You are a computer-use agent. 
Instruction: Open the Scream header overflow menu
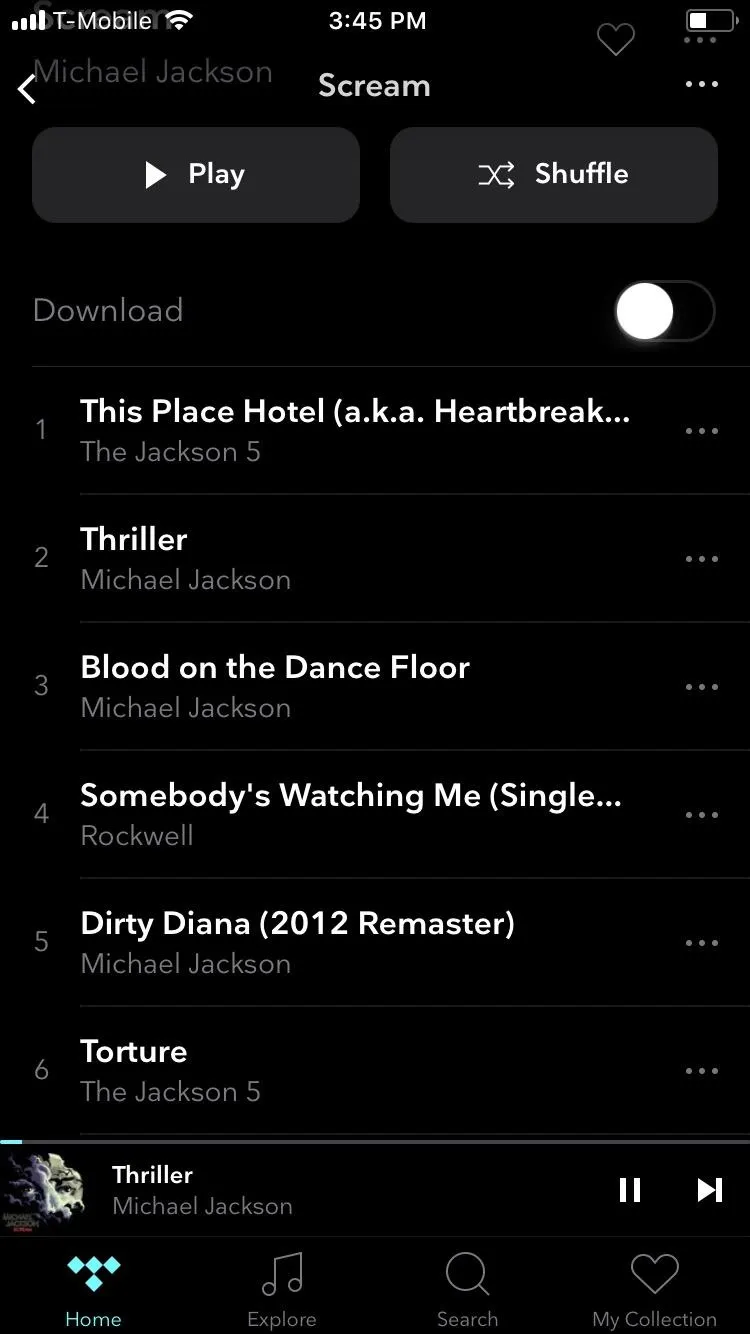click(702, 85)
